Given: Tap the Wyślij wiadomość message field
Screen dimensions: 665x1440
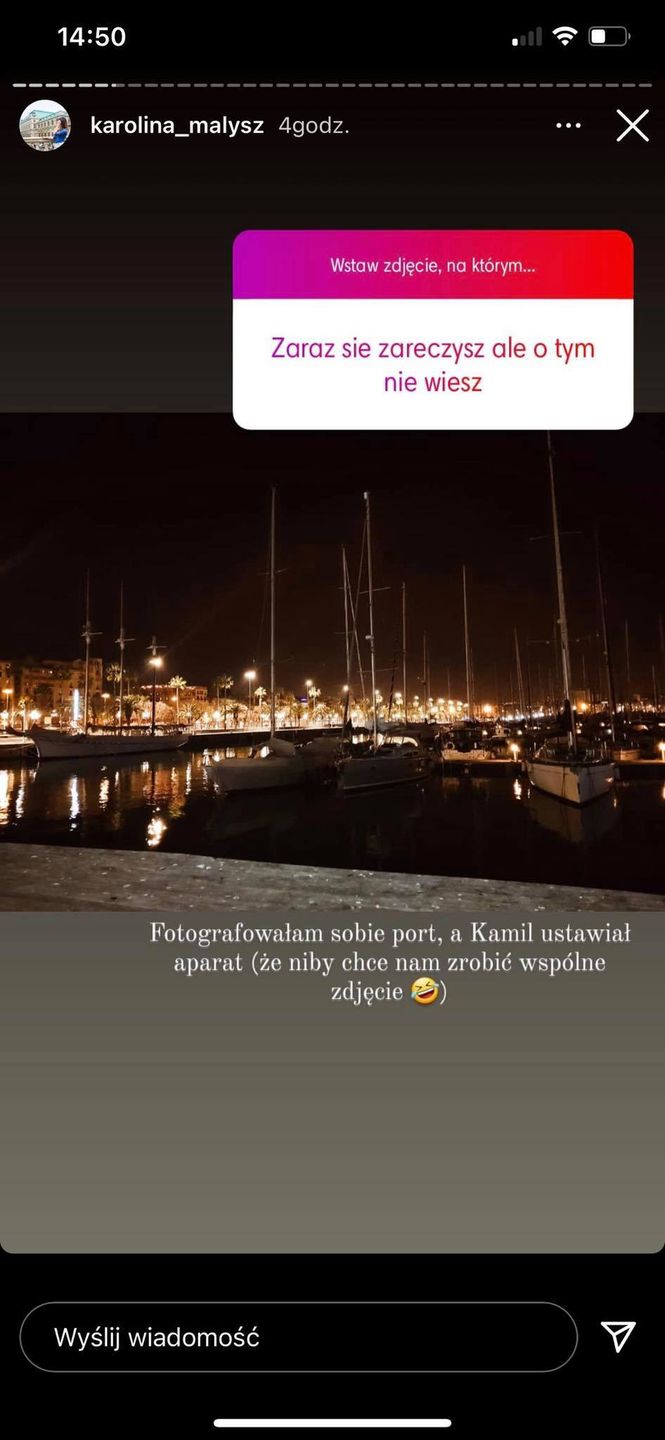Looking at the screenshot, I should tap(298, 1337).
